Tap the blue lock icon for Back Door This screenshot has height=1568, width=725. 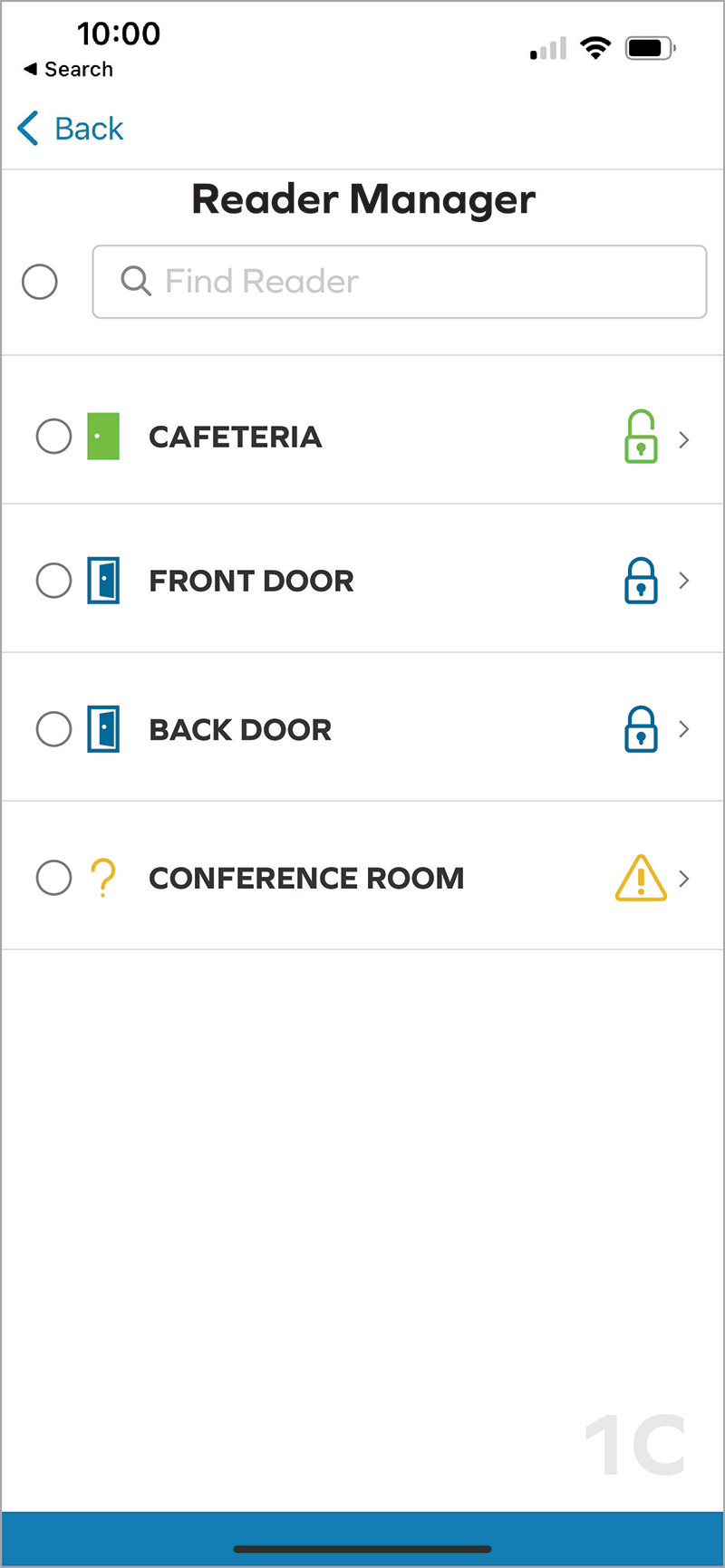[x=641, y=729]
